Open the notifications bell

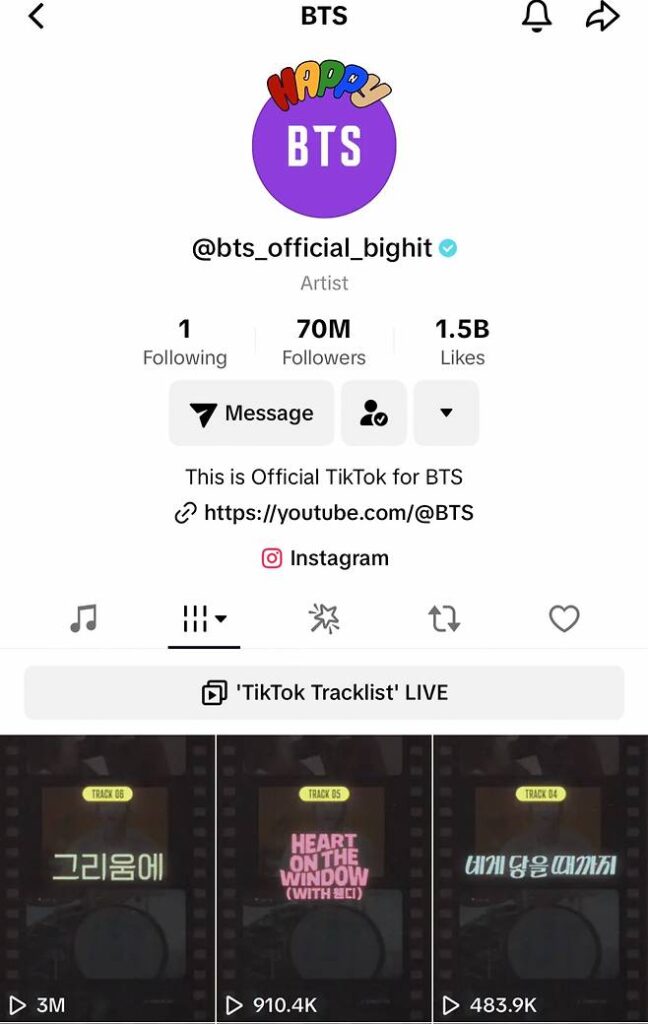tap(537, 17)
